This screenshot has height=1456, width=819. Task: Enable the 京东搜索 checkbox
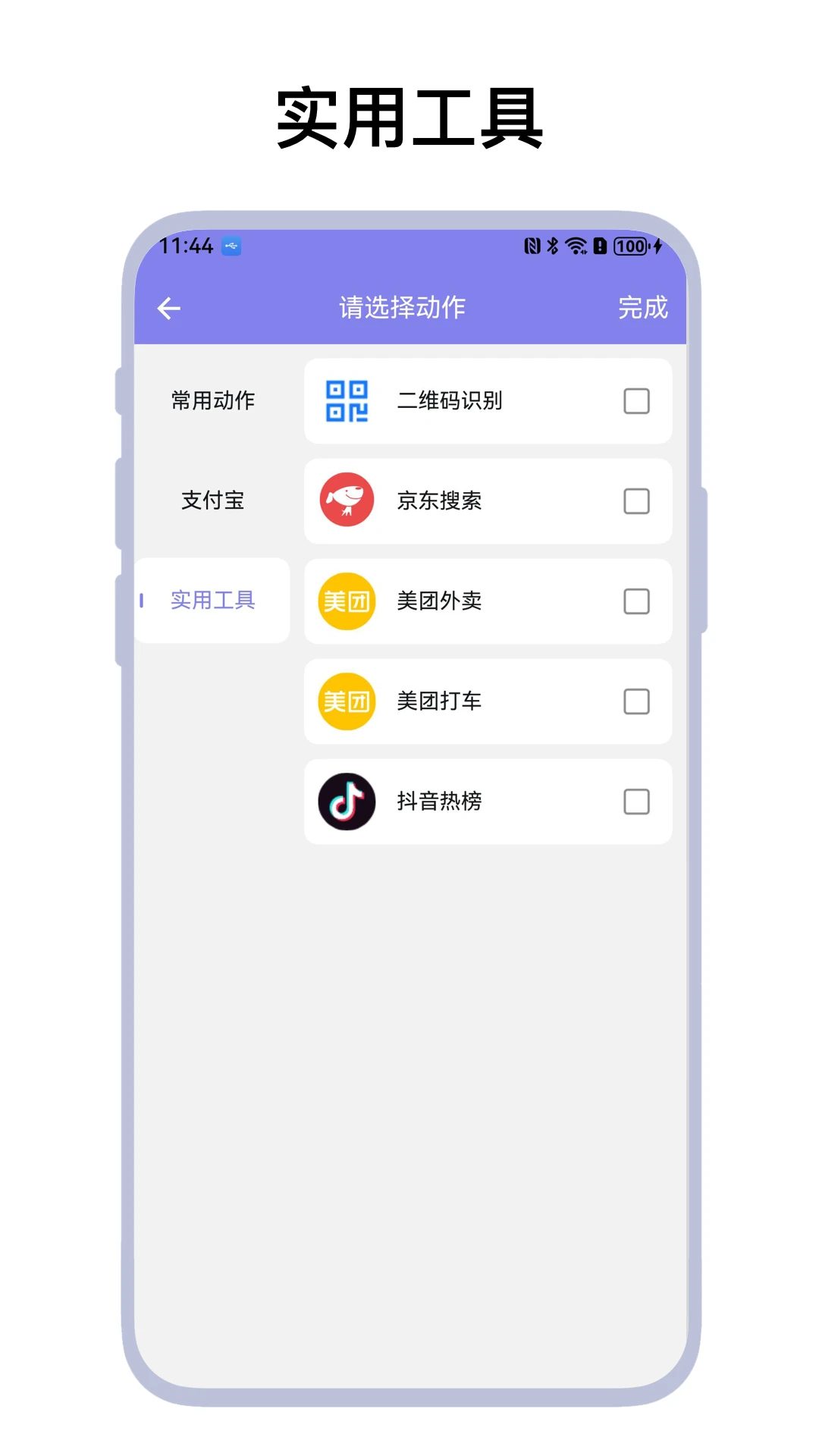[636, 501]
